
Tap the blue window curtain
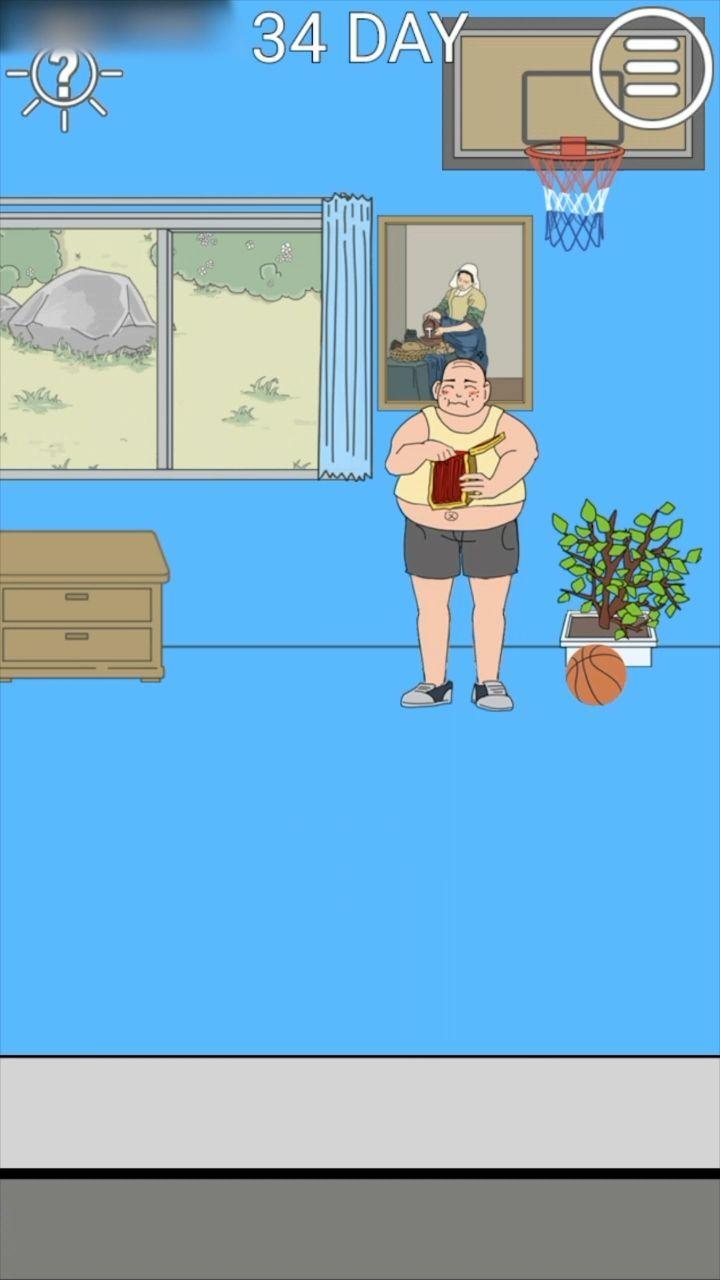click(x=346, y=336)
